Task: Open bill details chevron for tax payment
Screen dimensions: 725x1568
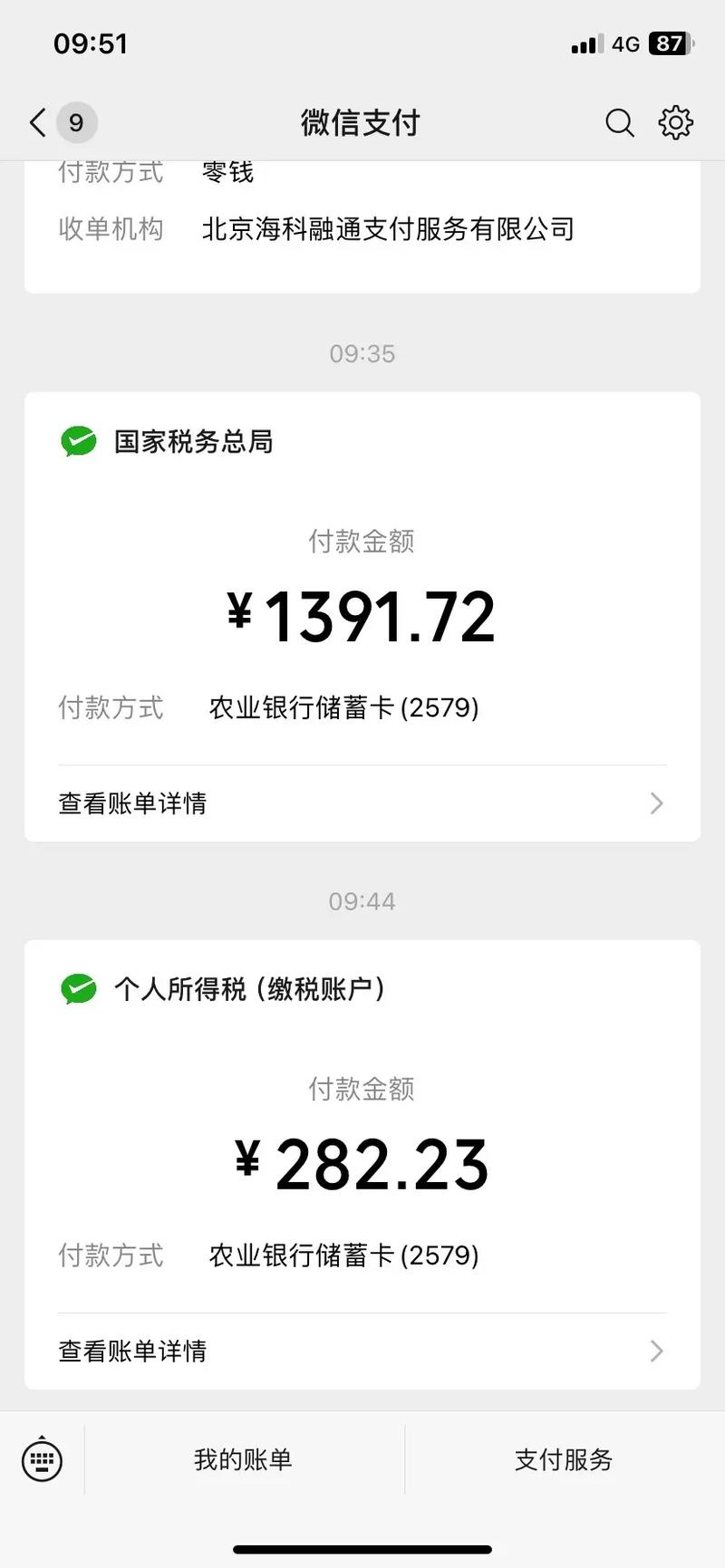Action: point(656,803)
